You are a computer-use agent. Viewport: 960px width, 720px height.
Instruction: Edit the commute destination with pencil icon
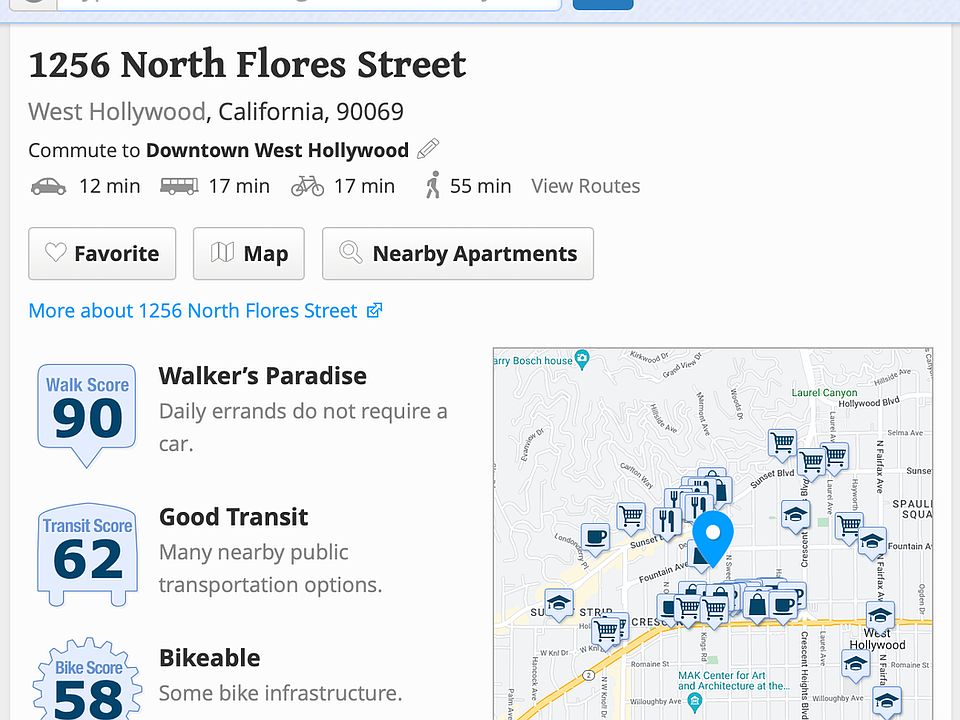(x=428, y=150)
